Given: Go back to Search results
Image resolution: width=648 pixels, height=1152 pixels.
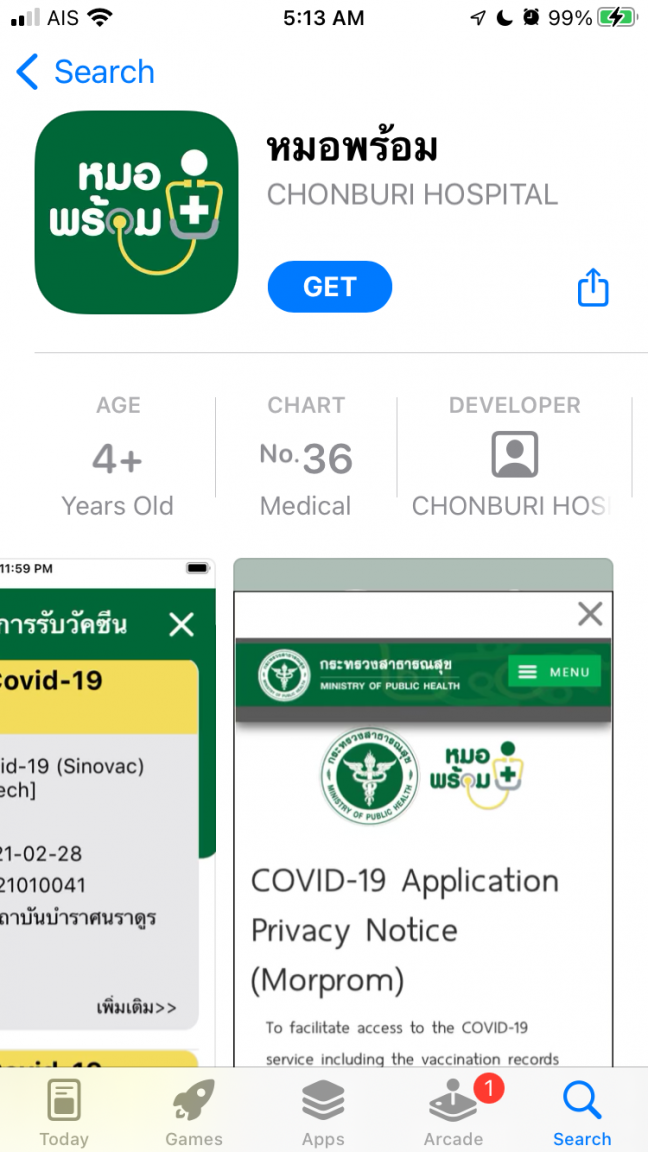Looking at the screenshot, I should pos(86,72).
